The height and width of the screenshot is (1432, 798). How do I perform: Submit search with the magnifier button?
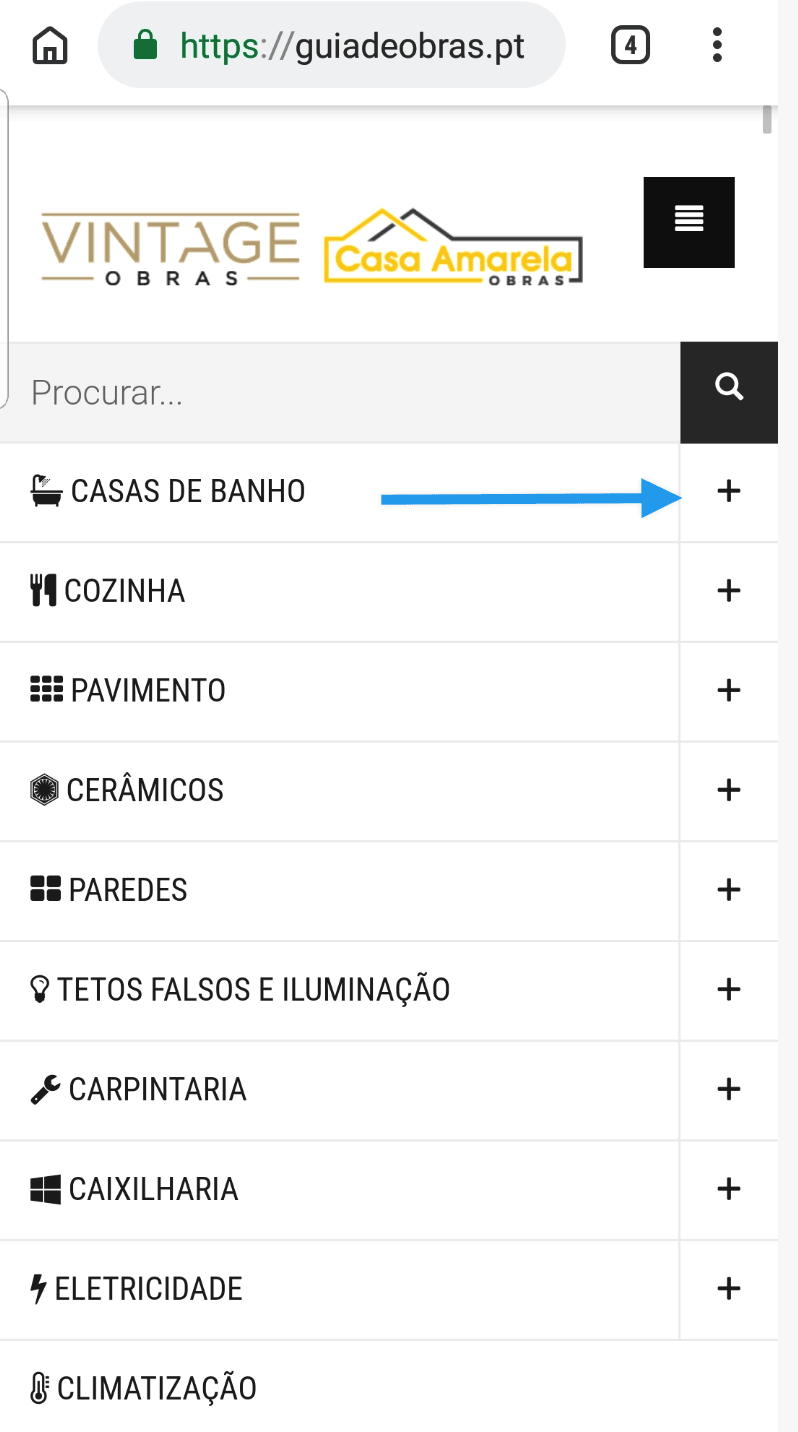tap(729, 392)
